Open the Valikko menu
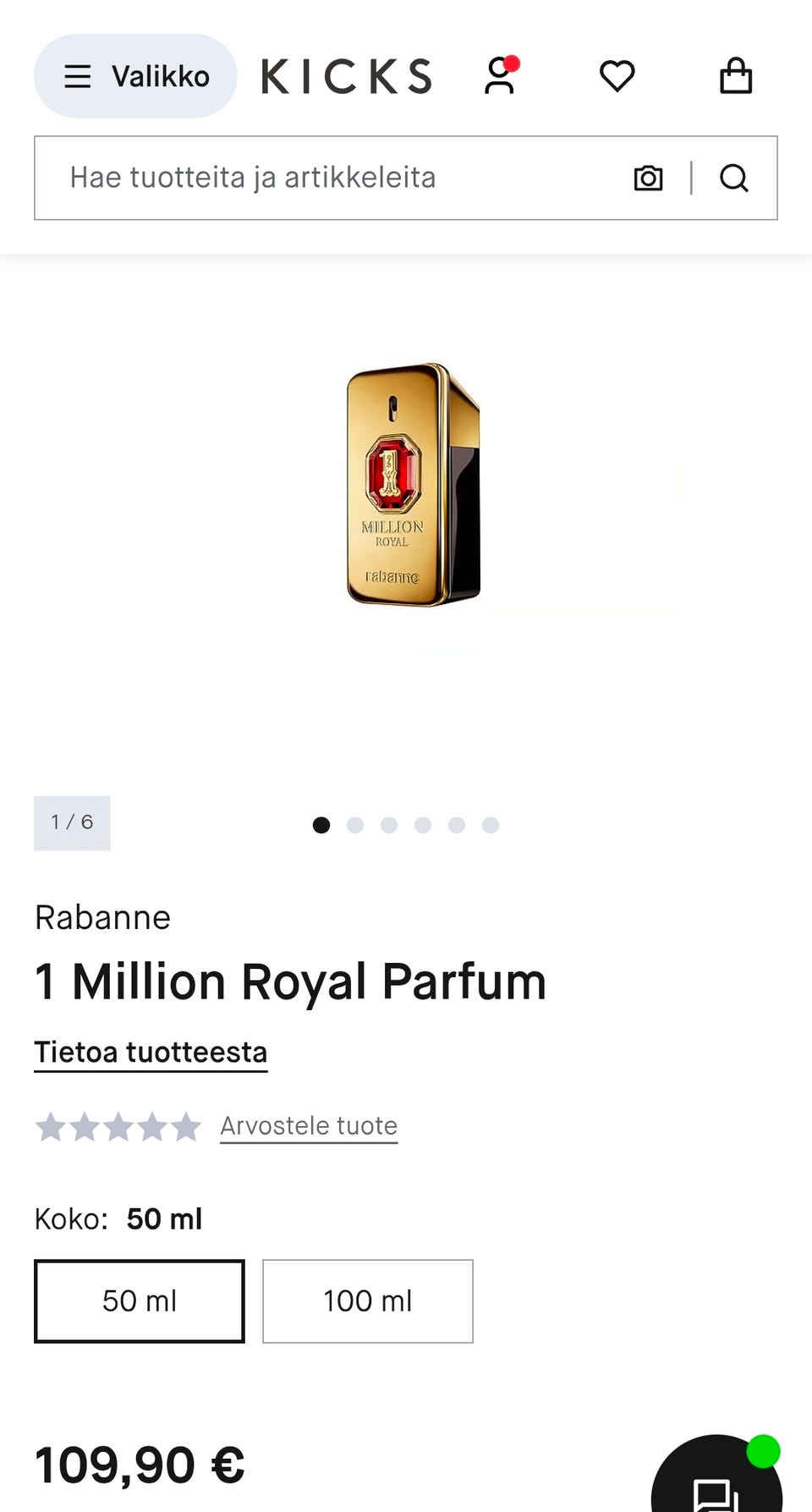This screenshot has height=1512, width=812. pyautogui.click(x=135, y=76)
